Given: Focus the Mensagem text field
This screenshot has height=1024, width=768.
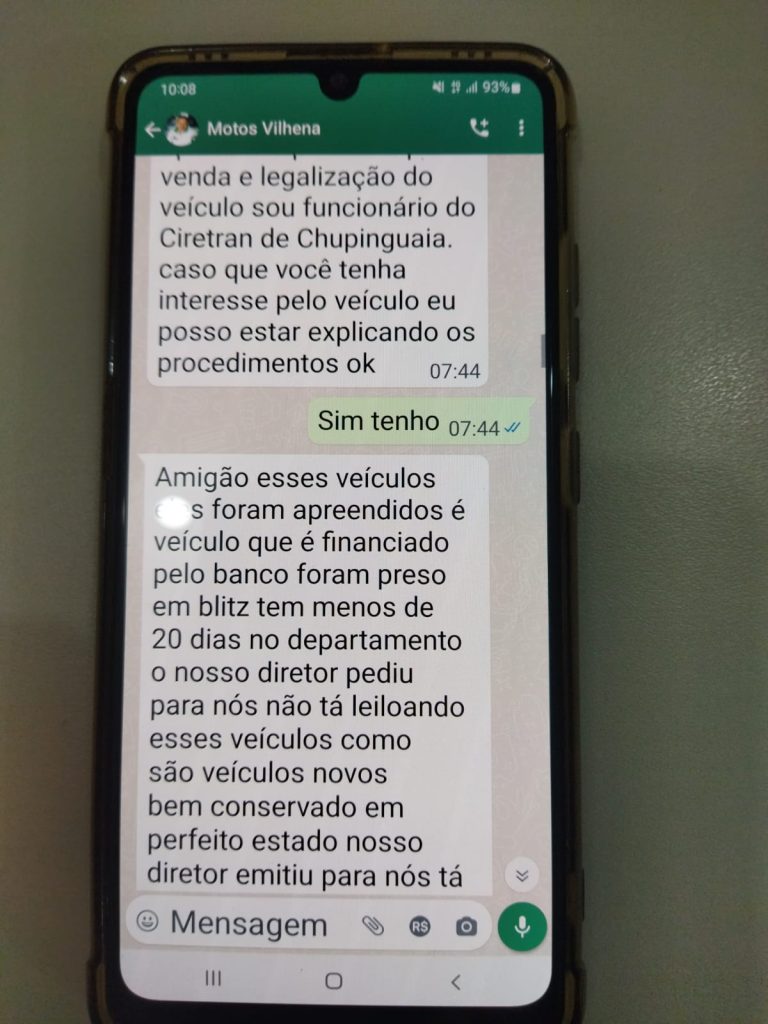Looking at the screenshot, I should point(250,924).
